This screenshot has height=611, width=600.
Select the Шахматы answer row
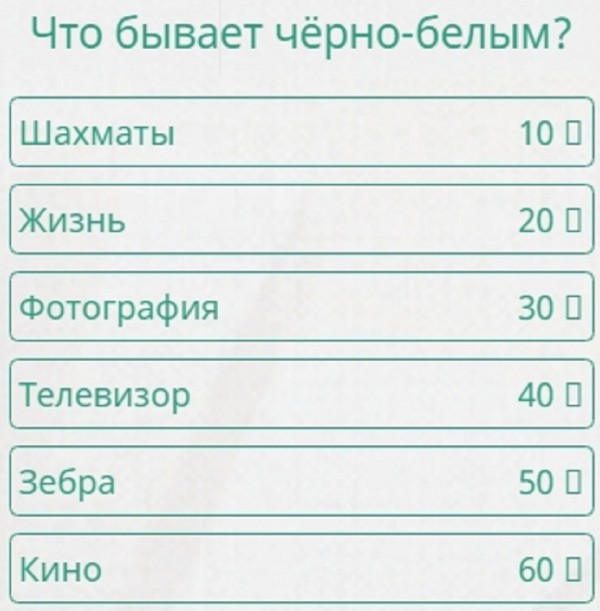(300, 132)
